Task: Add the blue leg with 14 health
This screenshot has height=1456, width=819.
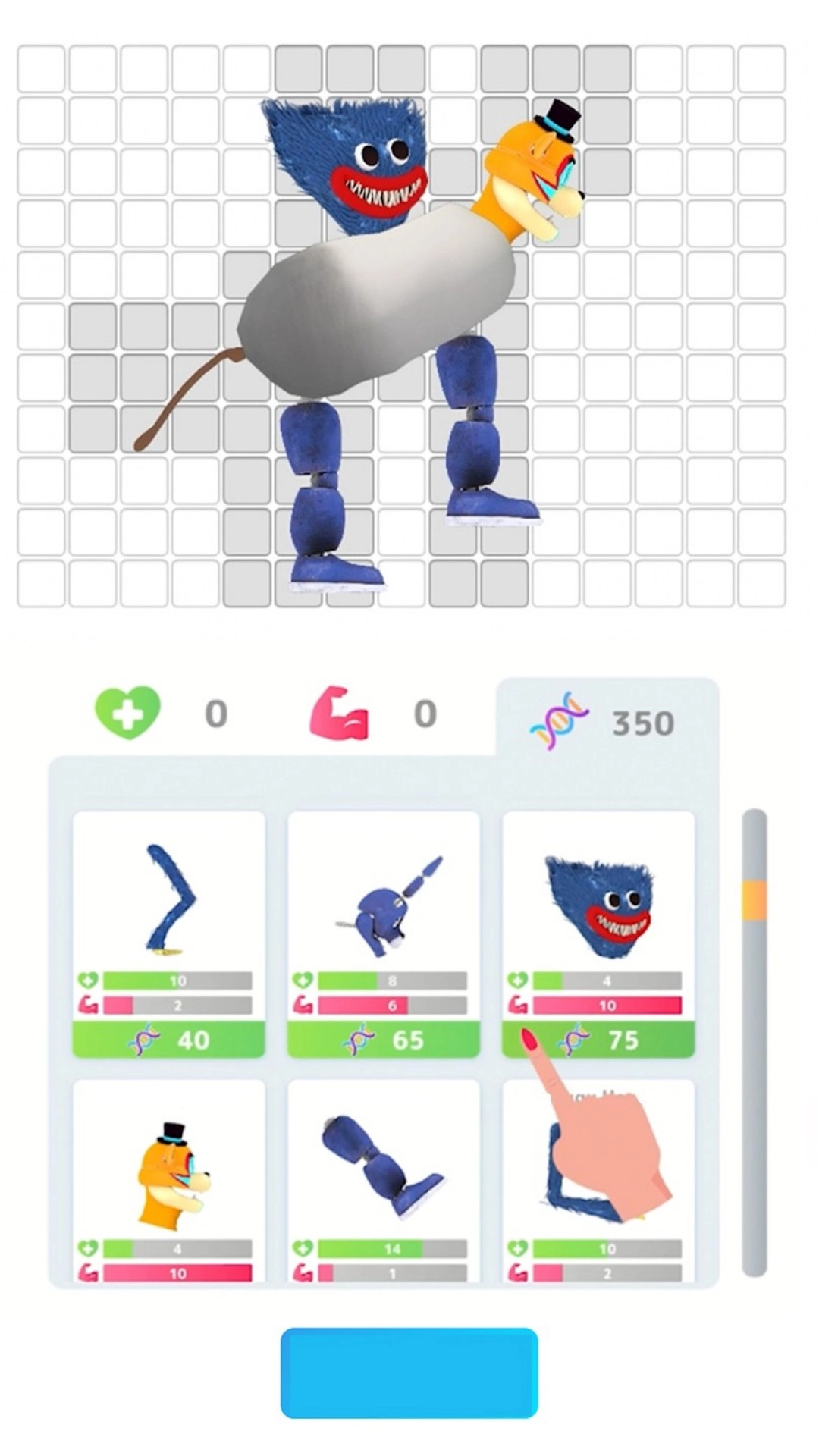Action: (x=384, y=1180)
